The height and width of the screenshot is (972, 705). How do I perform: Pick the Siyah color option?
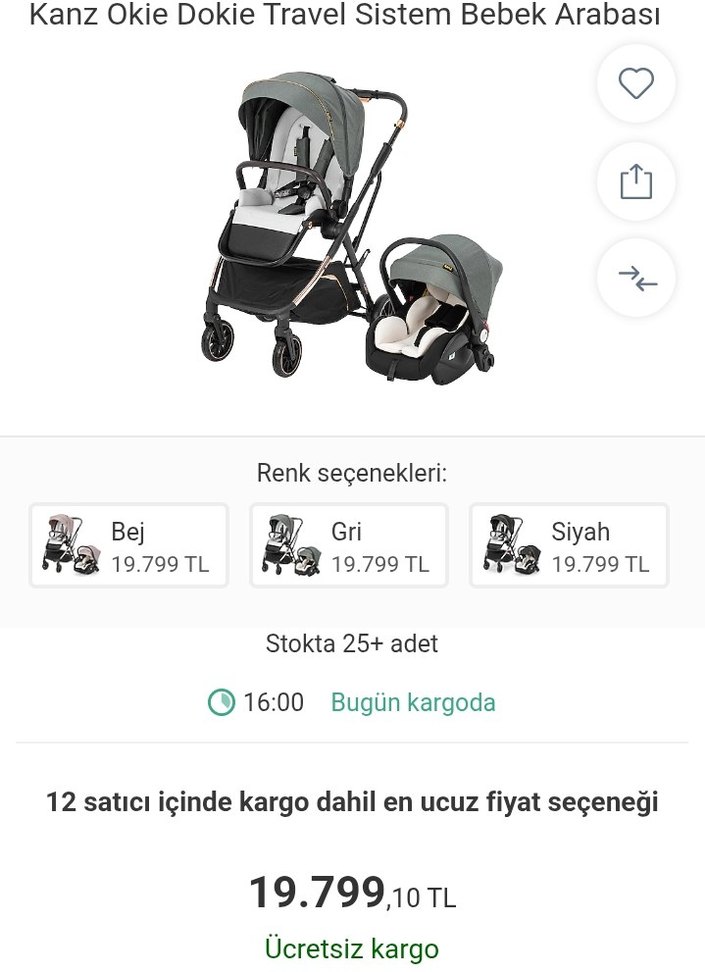(569, 546)
